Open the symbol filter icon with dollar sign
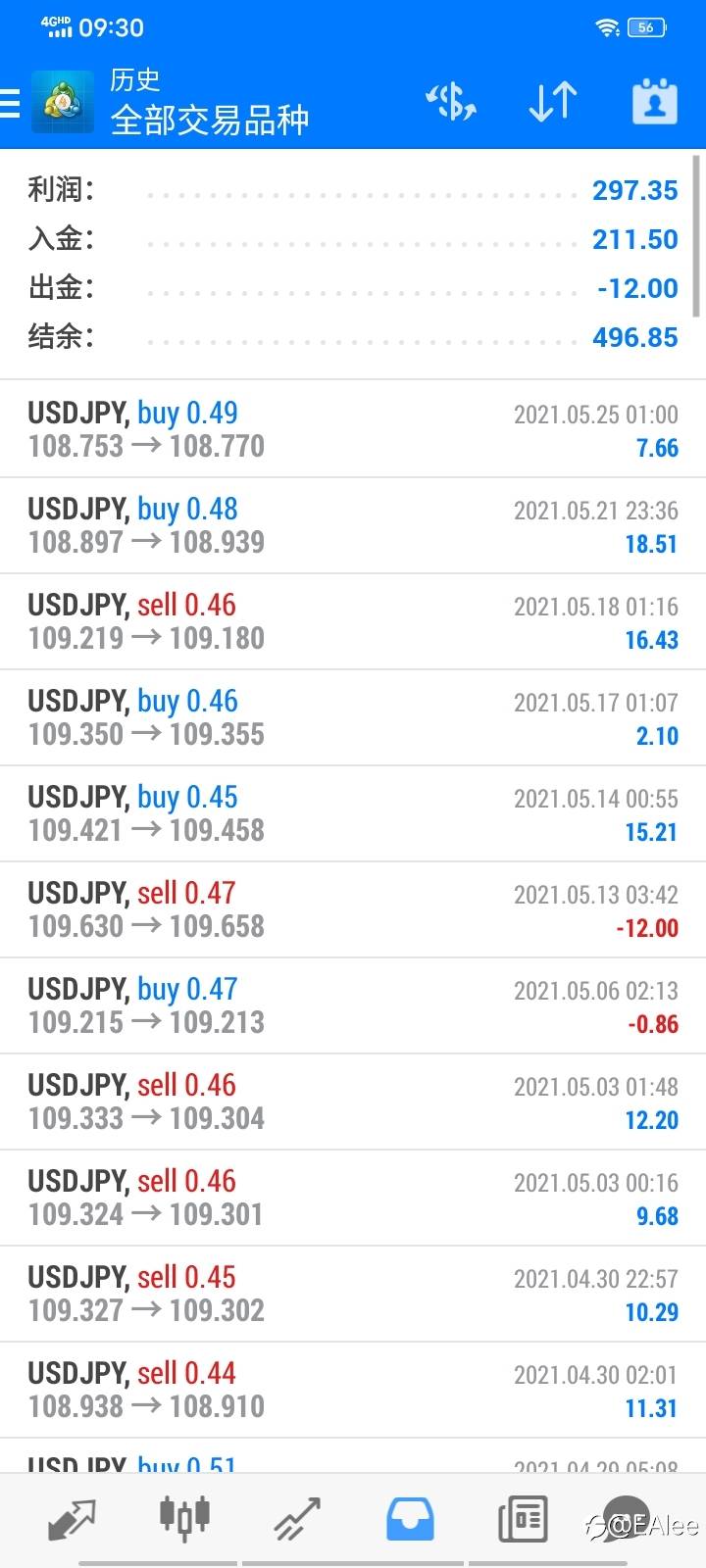This screenshot has width=706, height=1568. (451, 102)
